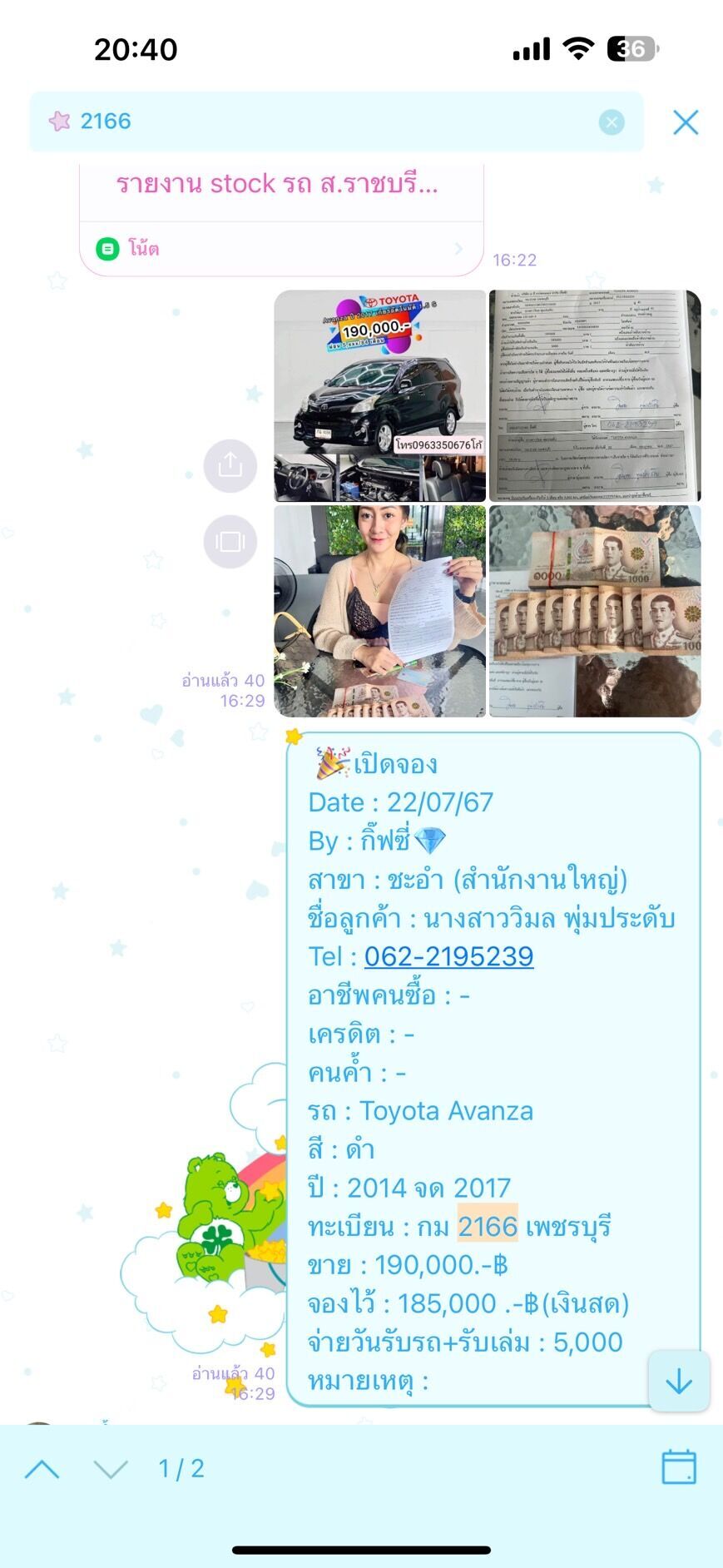Clear the search text 2166

612,122
